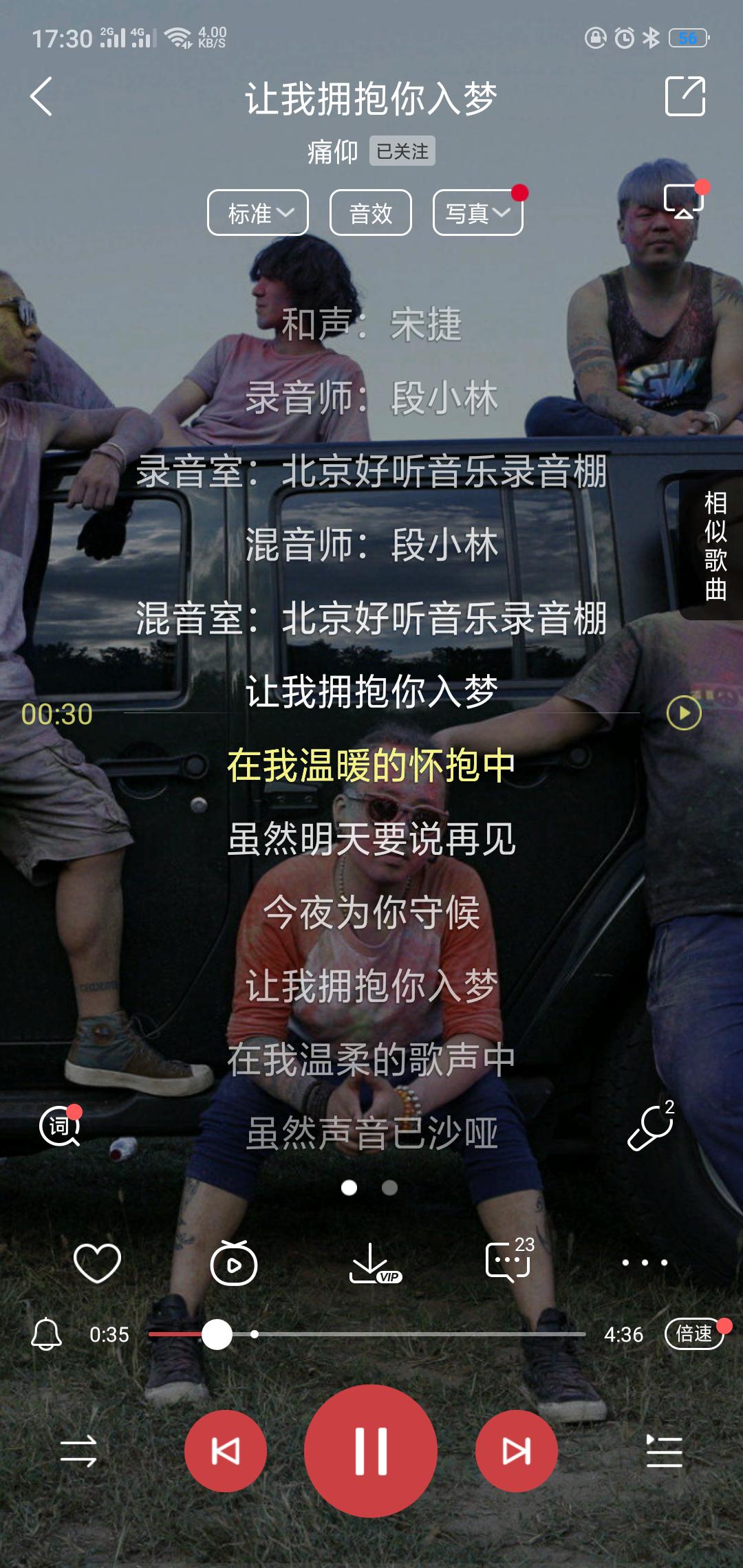Open the 标准 quality dropdown
743x1568 pixels.
[258, 213]
